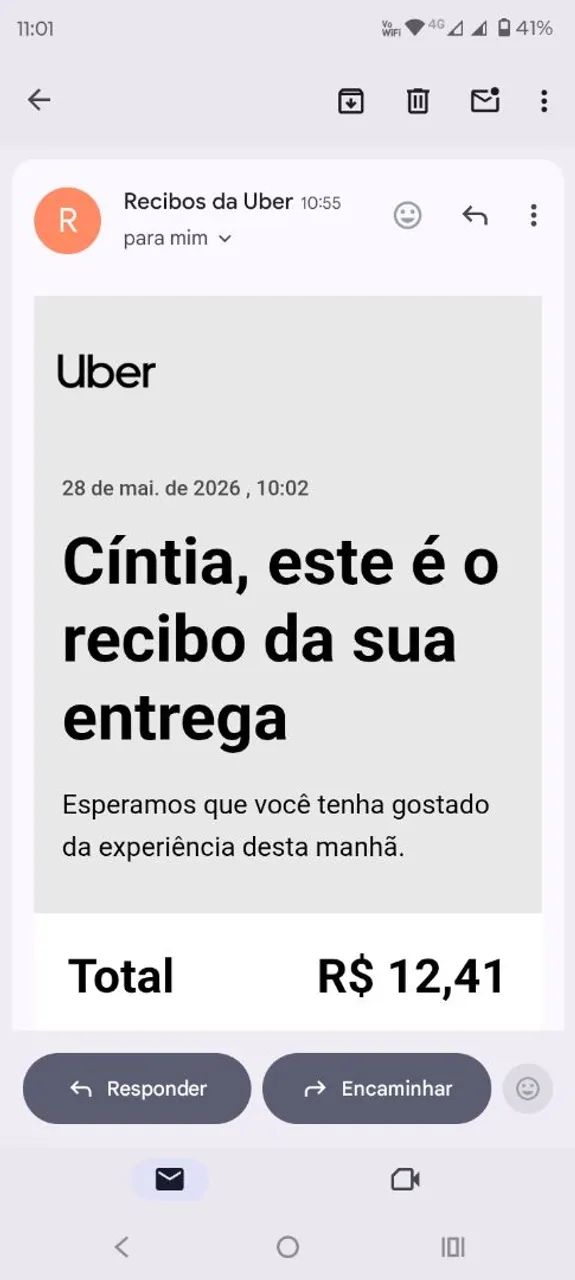Go back to the inbox
This screenshot has height=1280, width=575.
click(x=39, y=100)
